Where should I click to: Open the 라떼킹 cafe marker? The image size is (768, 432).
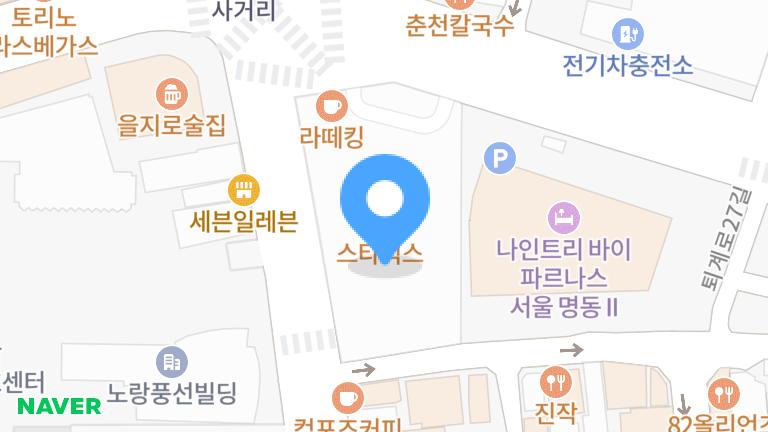click(331, 105)
